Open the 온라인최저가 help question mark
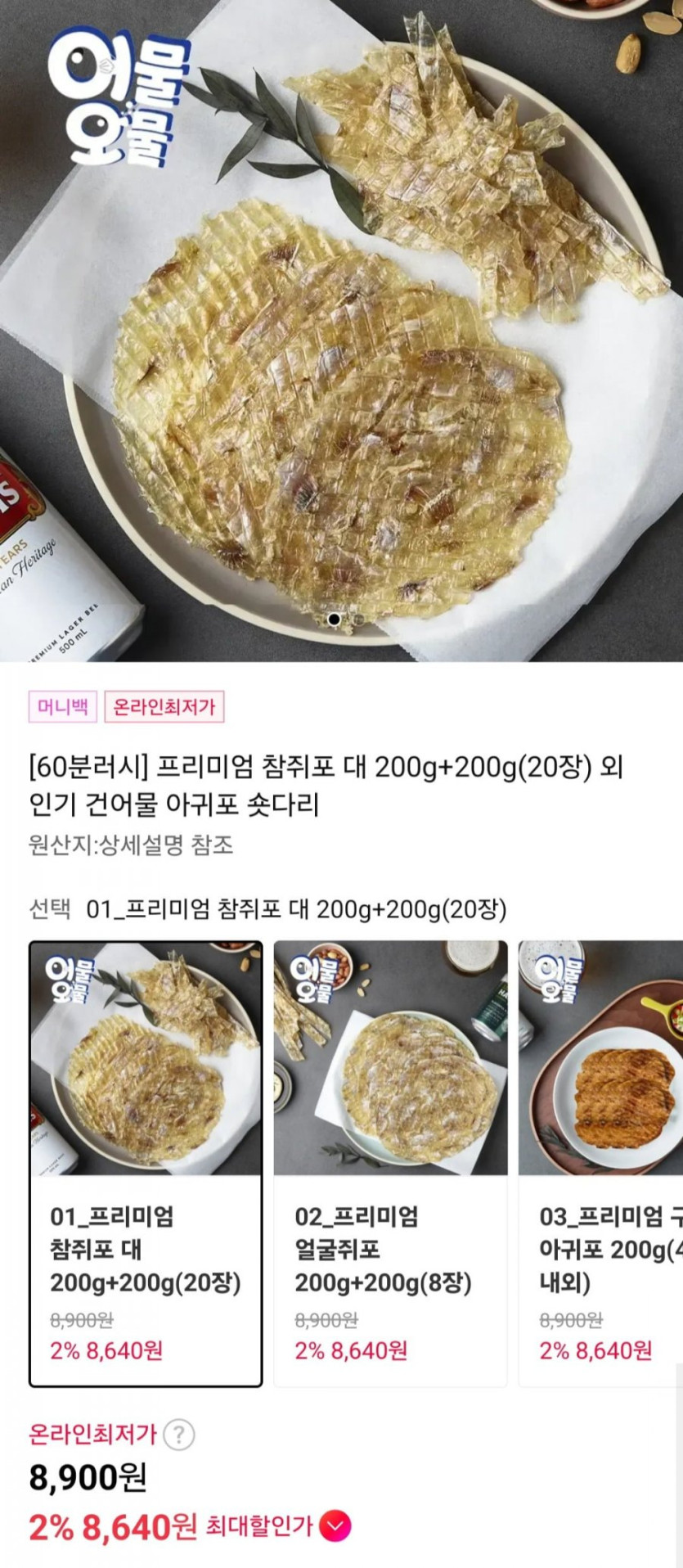 [x=179, y=1434]
